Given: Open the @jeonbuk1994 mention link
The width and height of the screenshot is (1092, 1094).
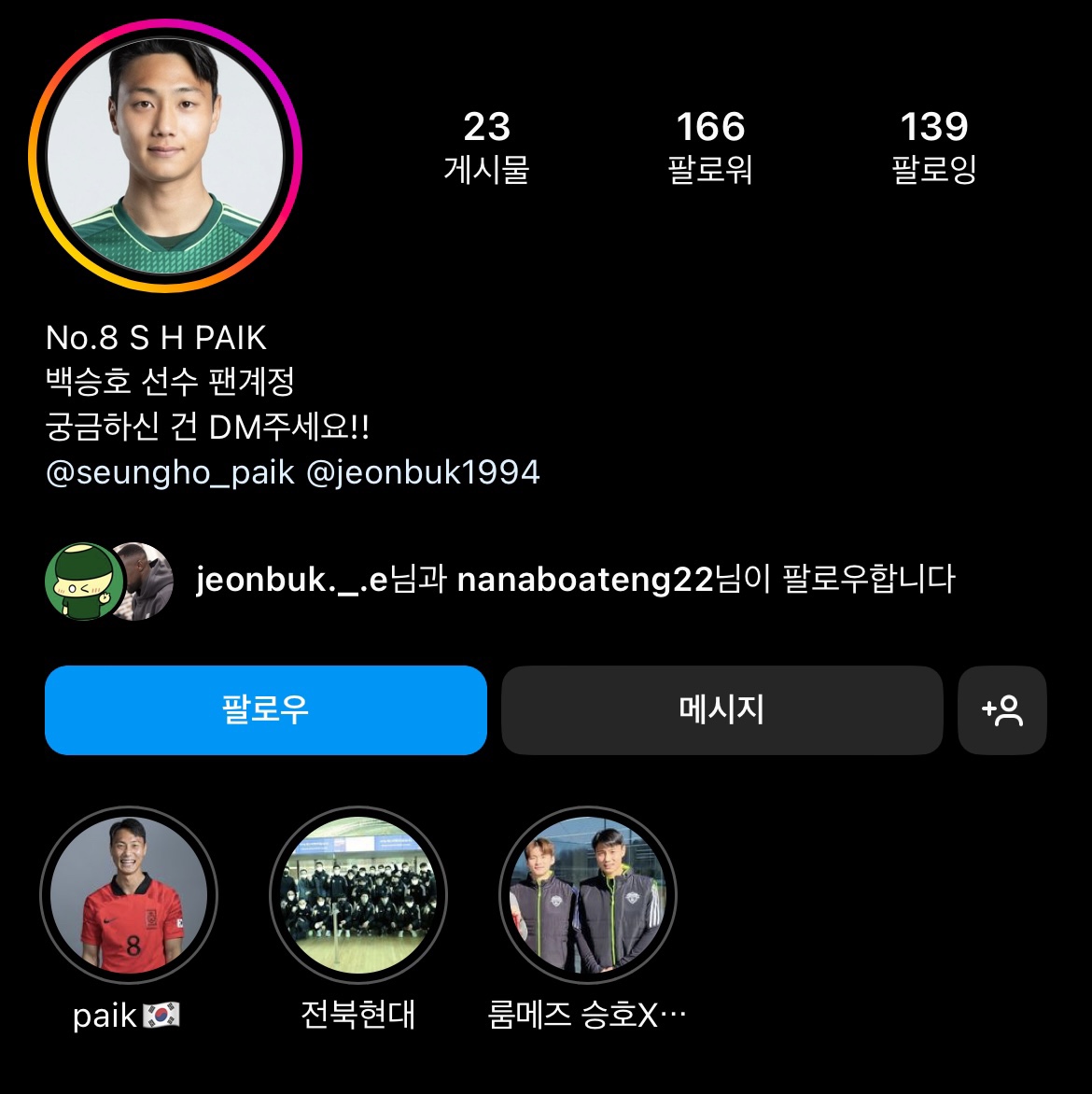Looking at the screenshot, I should tap(423, 471).
